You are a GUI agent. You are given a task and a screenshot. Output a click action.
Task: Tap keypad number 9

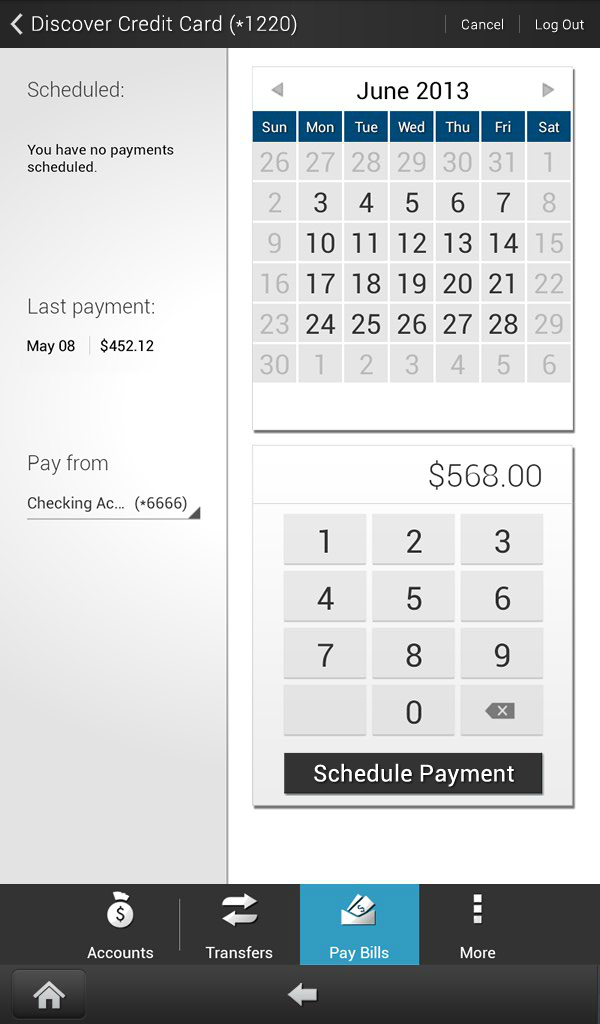502,655
